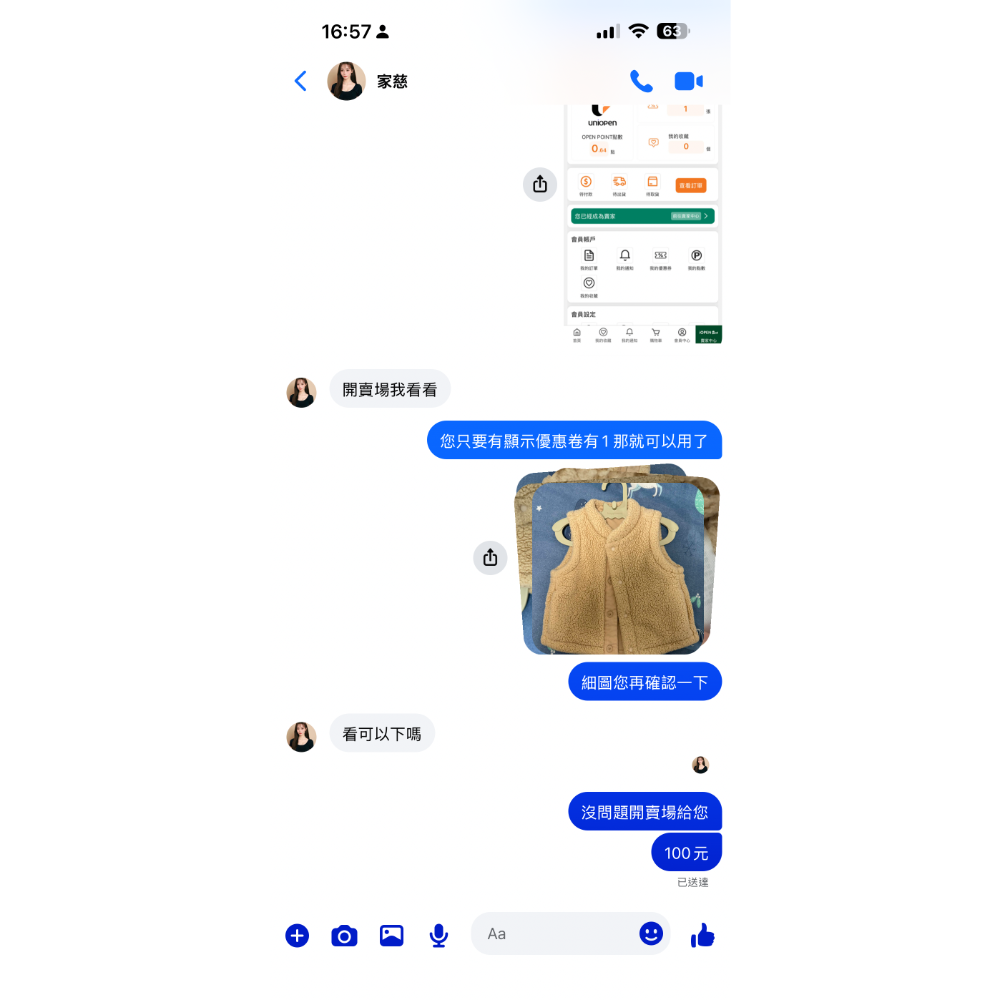Open the emoji picker
The image size is (1000, 1000).
[x=651, y=933]
